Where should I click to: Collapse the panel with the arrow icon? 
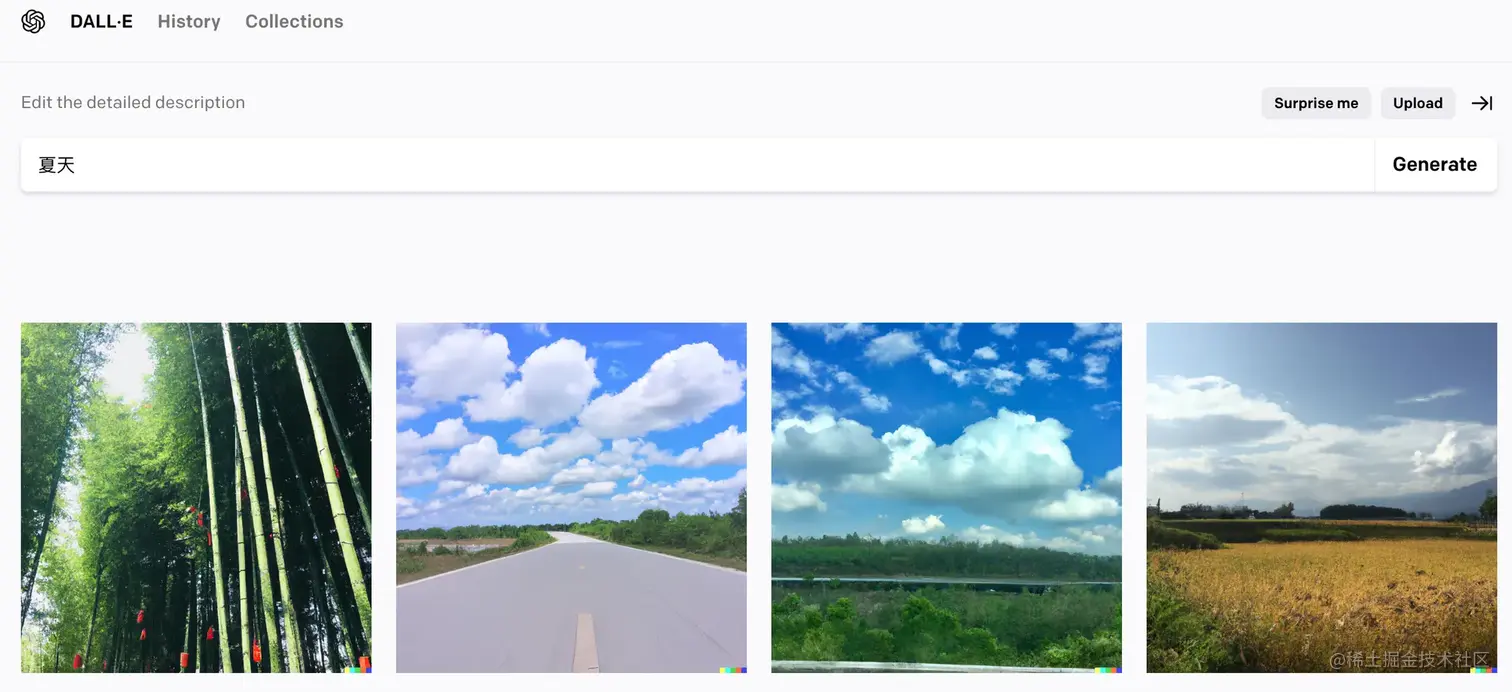point(1482,103)
